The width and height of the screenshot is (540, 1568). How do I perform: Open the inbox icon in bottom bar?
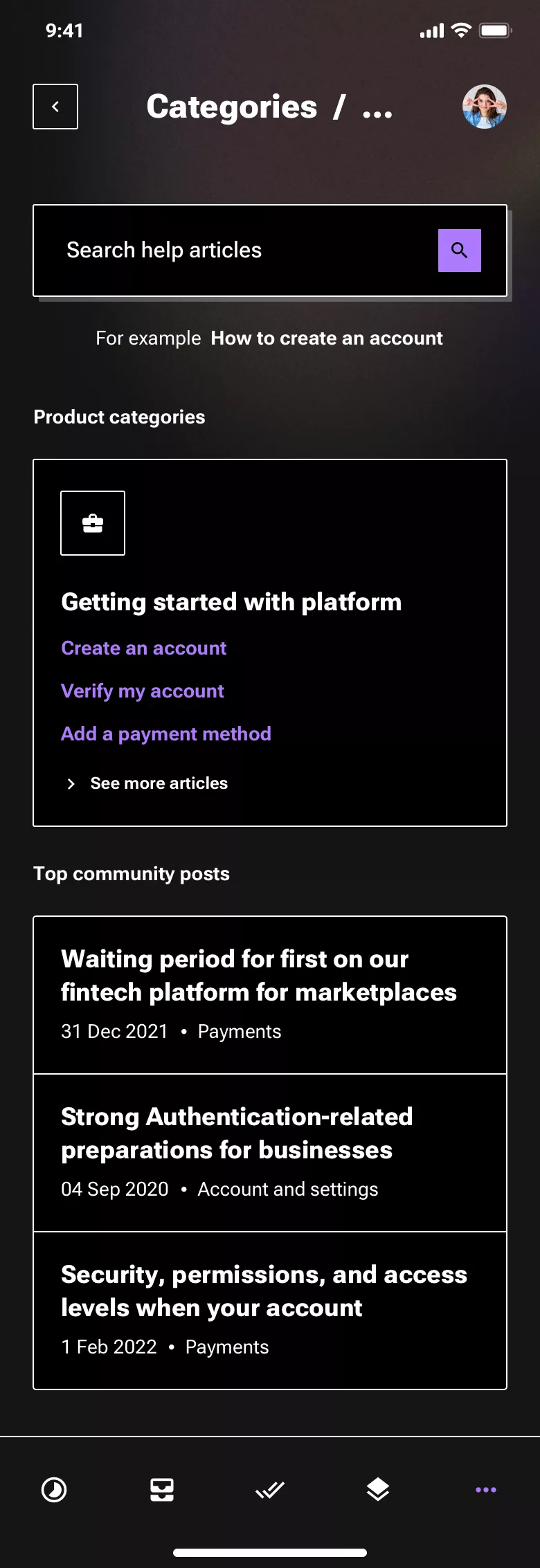pos(162,1490)
